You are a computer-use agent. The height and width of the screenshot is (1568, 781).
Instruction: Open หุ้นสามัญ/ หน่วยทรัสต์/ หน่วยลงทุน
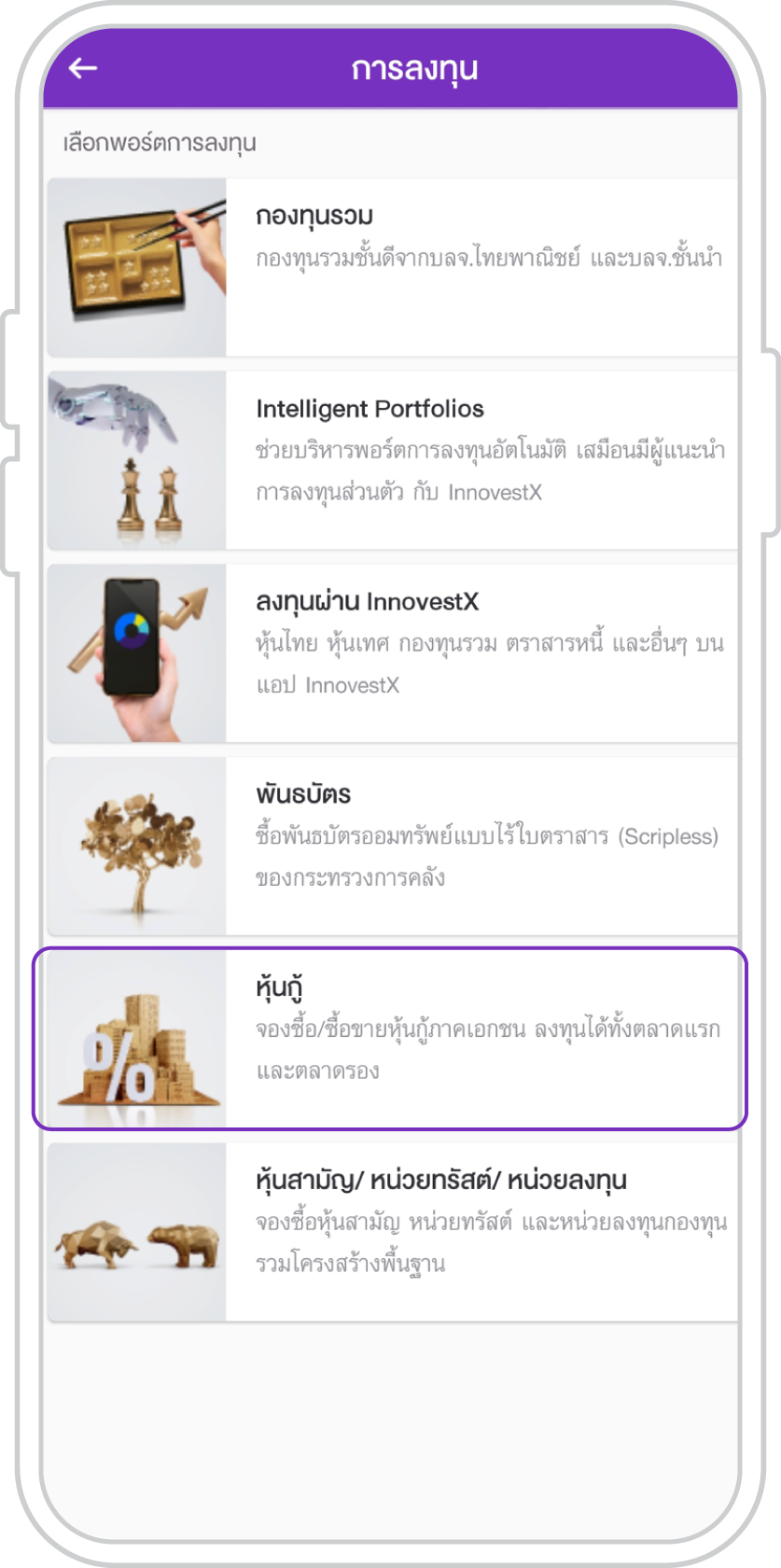click(393, 1232)
